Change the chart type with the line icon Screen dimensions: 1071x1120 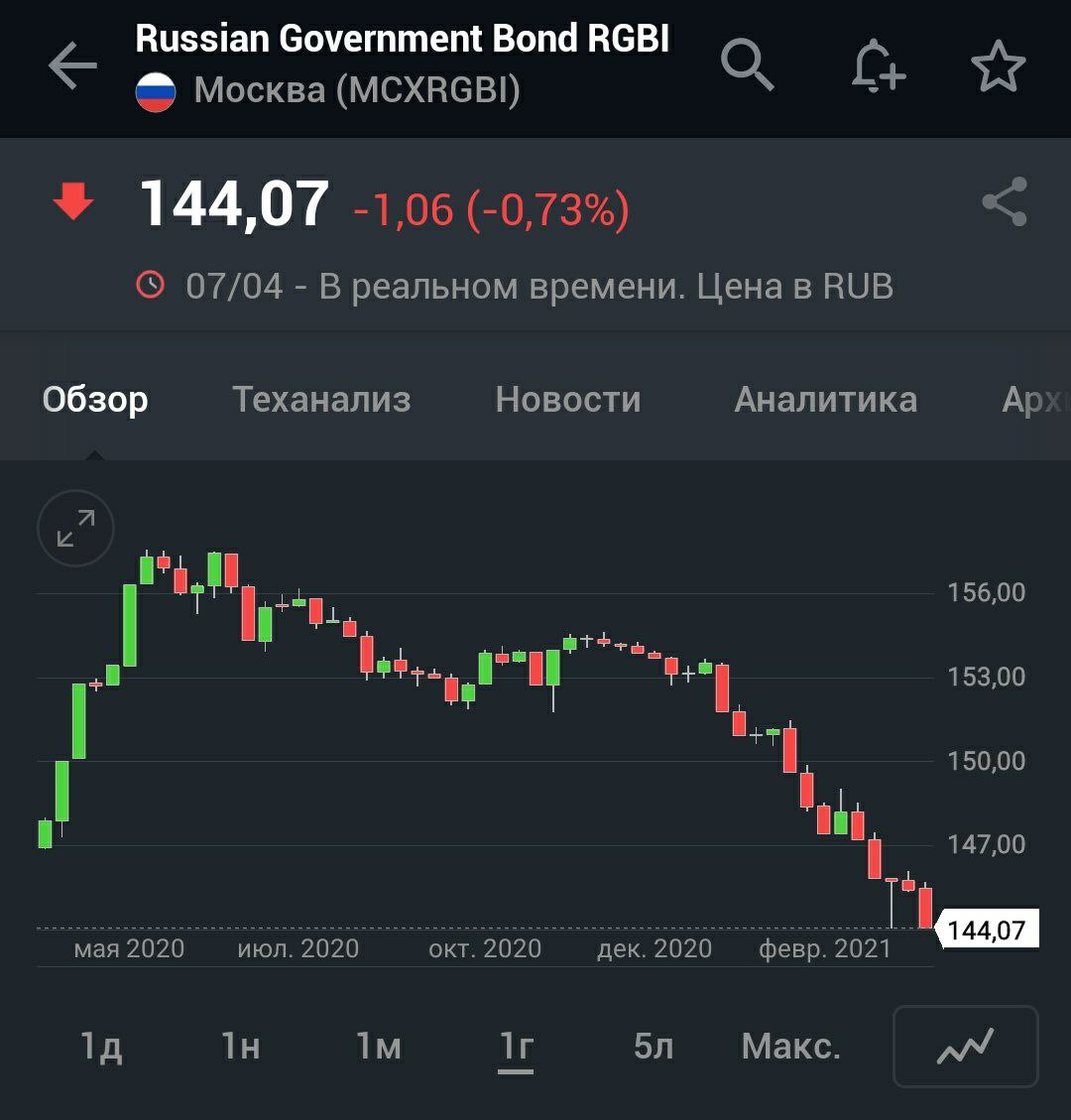(965, 1047)
